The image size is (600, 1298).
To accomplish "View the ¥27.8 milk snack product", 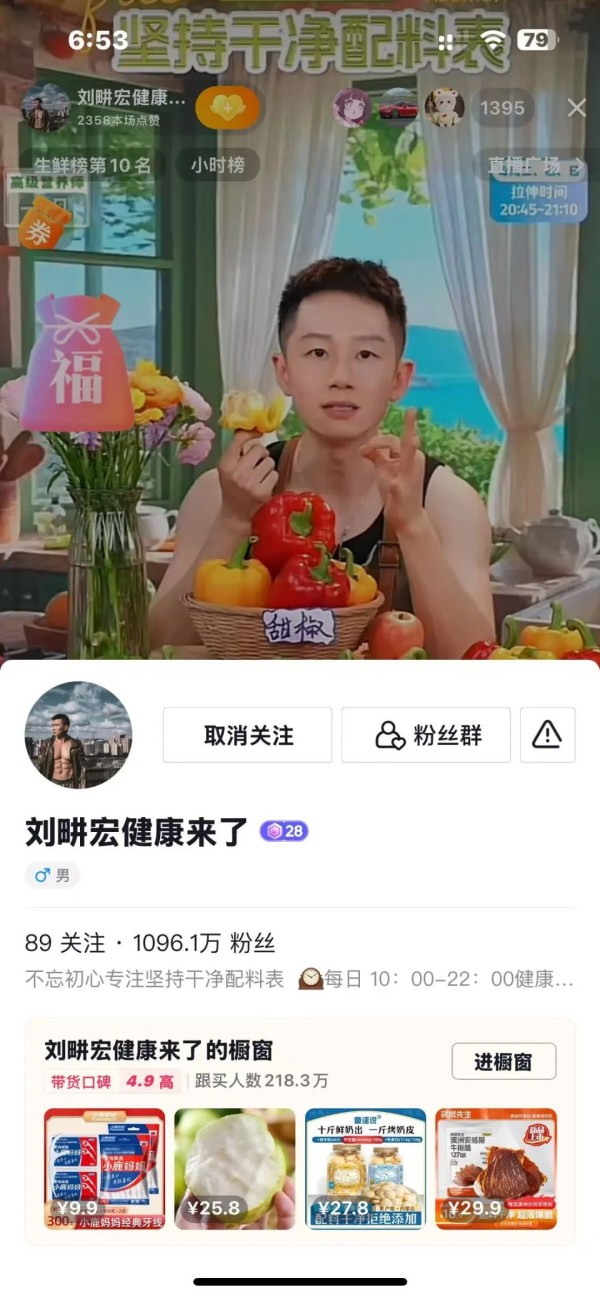I will click(365, 1168).
